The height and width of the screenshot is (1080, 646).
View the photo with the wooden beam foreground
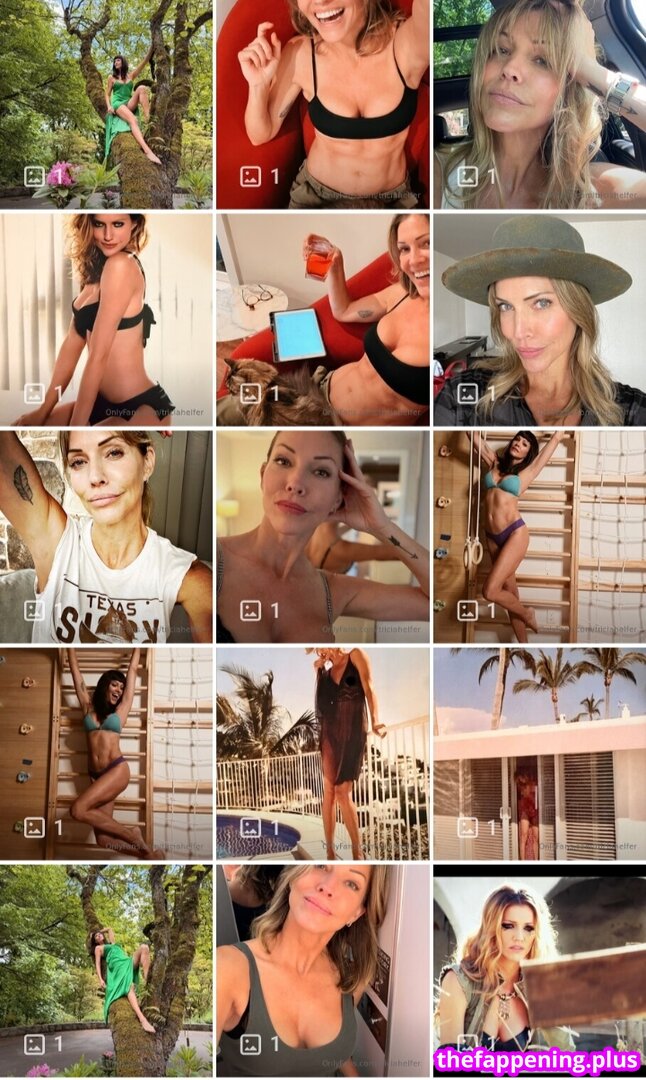(x=540, y=971)
